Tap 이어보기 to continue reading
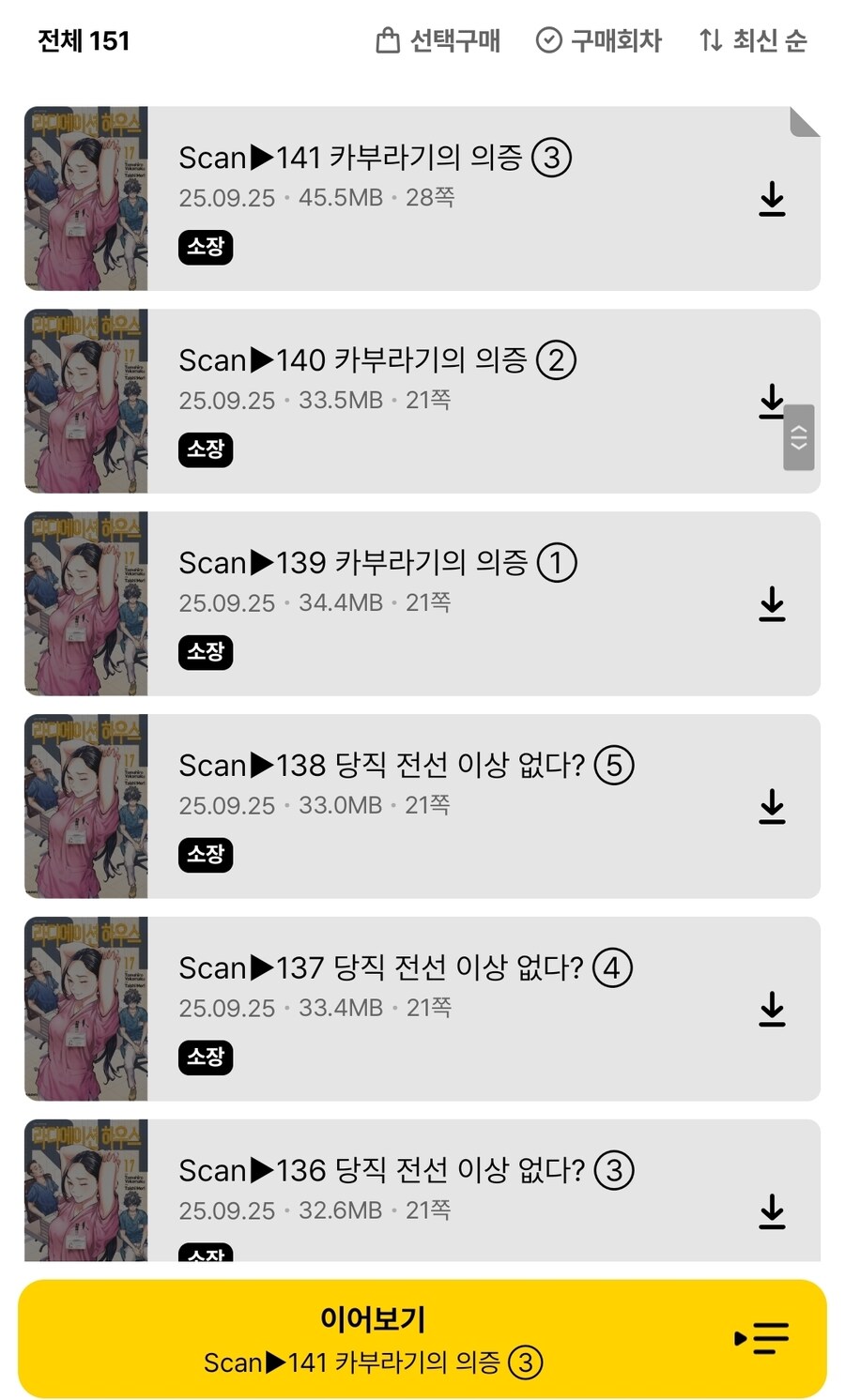Viewport: 845px width, 1400px height. tap(374, 1339)
